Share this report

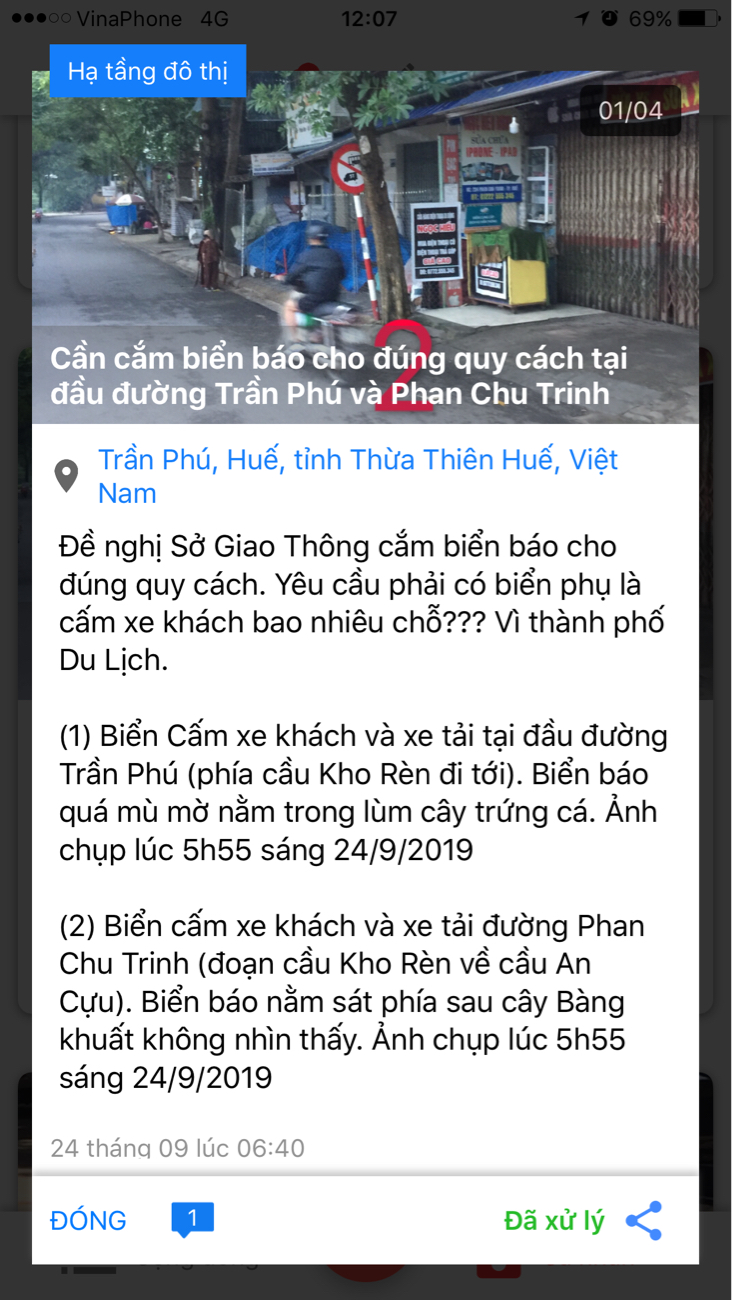(644, 1220)
